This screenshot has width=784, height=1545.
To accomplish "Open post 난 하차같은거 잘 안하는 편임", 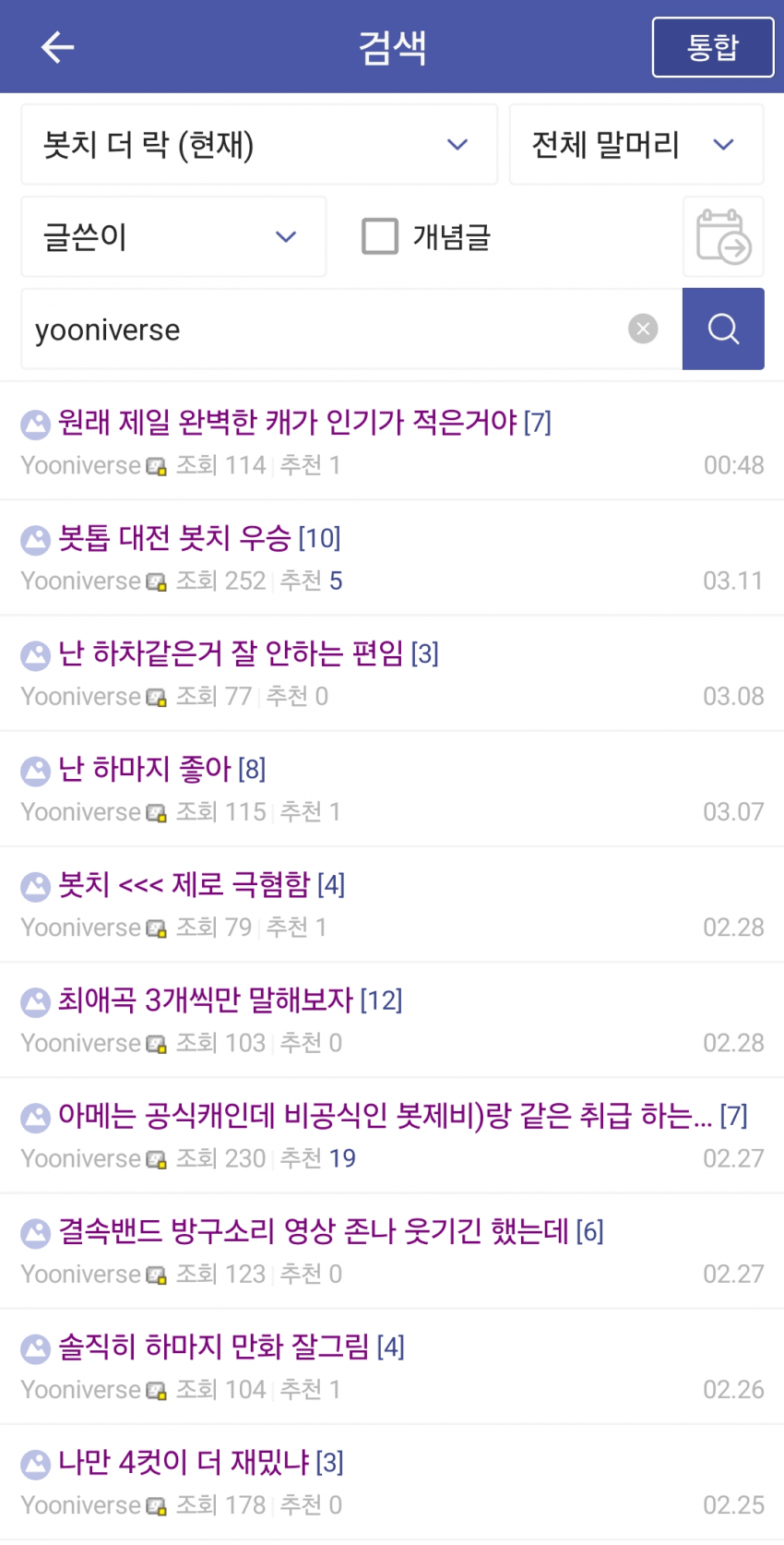I will (x=231, y=653).
